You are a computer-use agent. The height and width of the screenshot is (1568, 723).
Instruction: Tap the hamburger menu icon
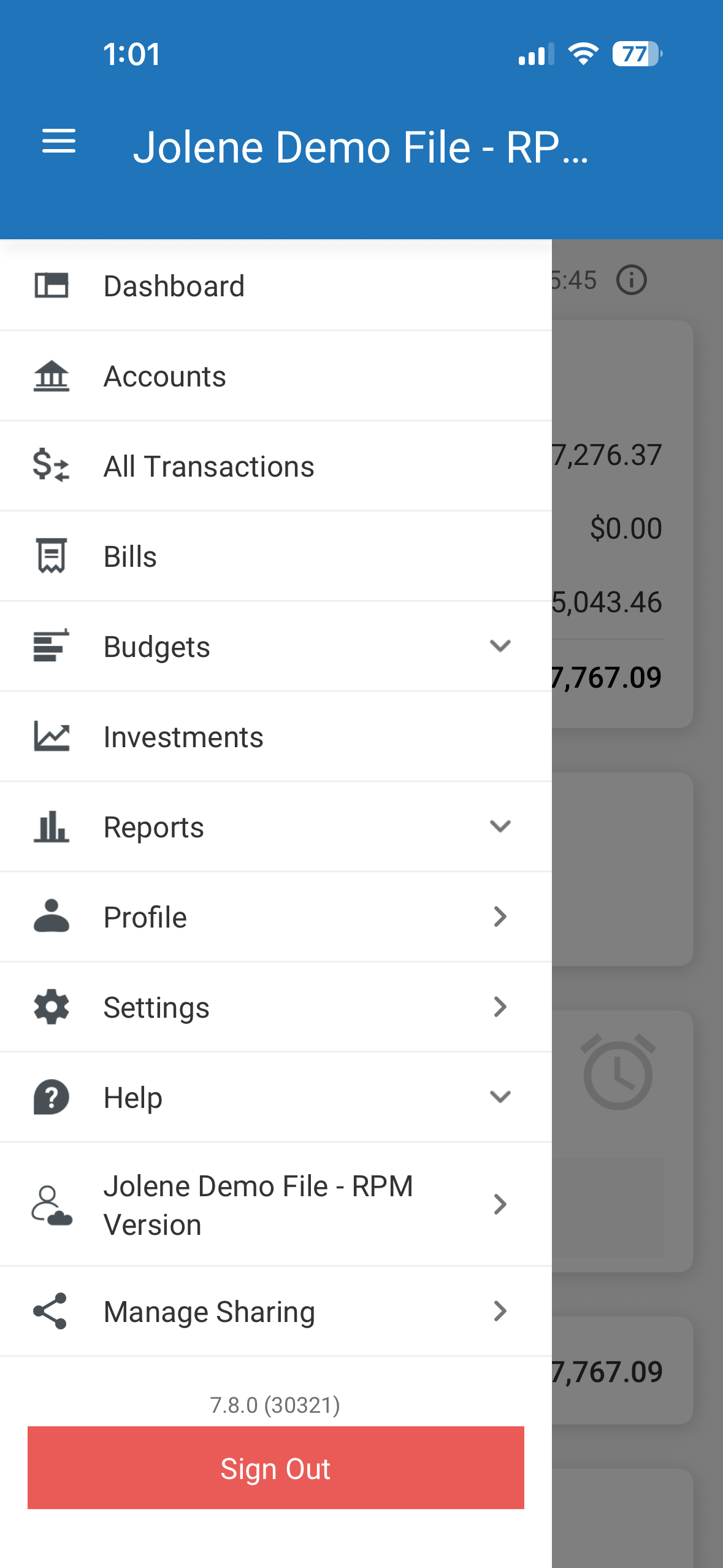(x=59, y=142)
